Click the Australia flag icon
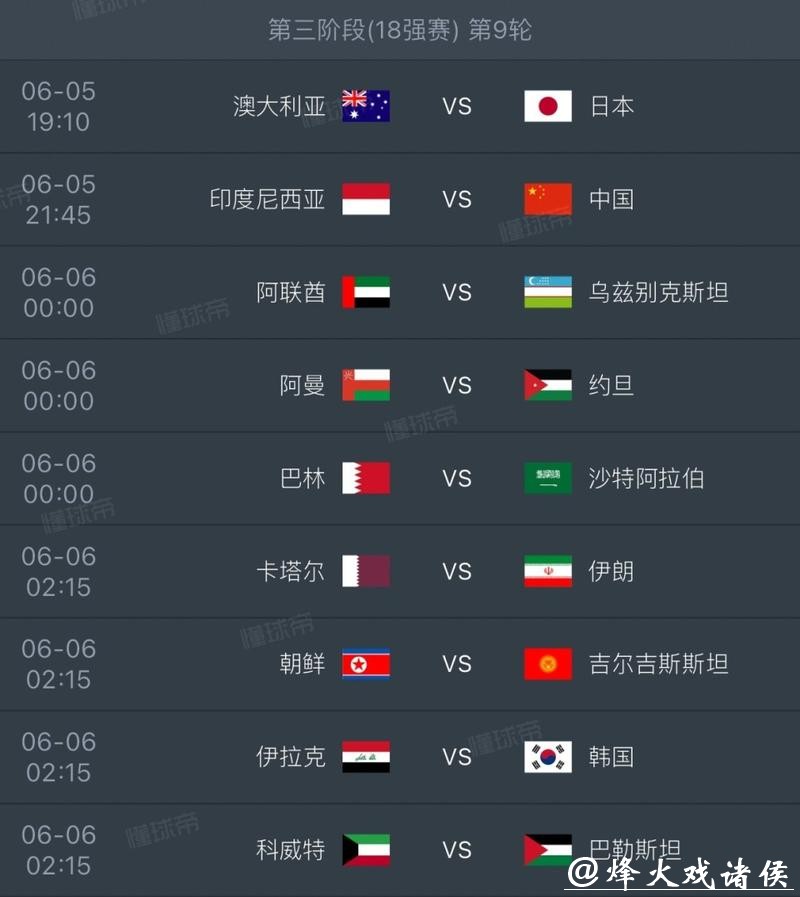Image resolution: width=800 pixels, height=897 pixels. 364,106
